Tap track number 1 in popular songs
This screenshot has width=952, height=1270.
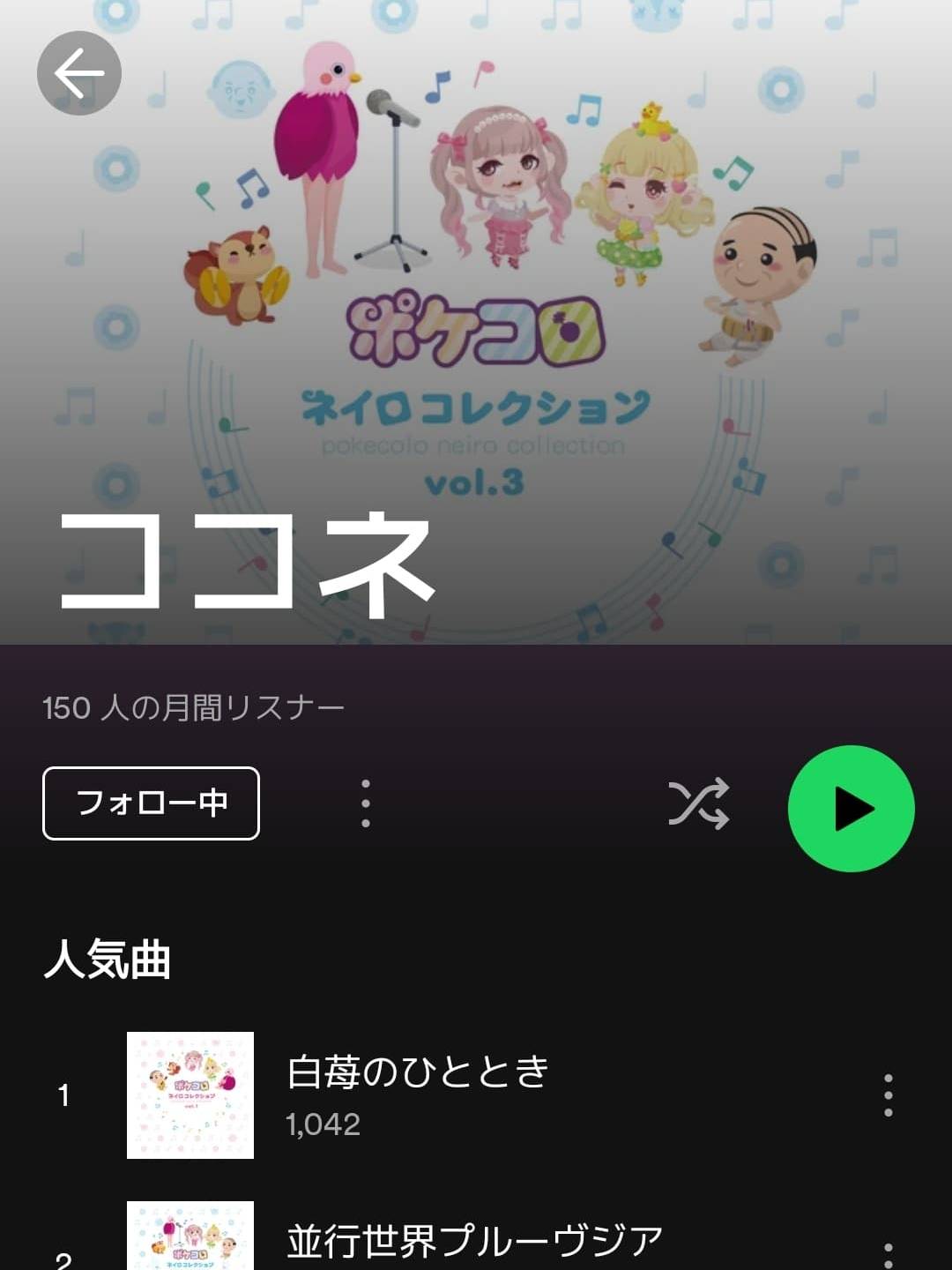(x=62, y=1096)
